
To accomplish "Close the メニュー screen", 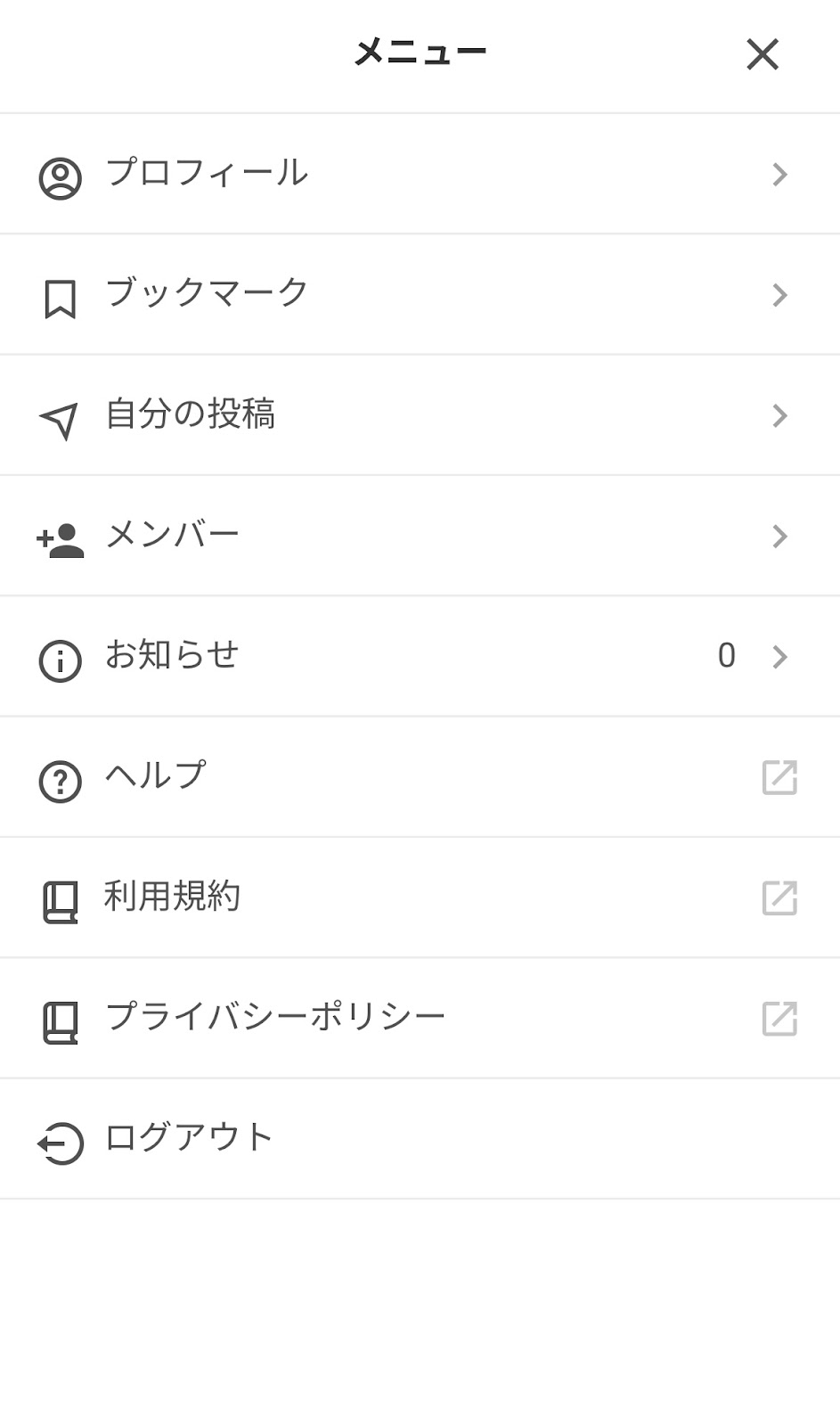I will pyautogui.click(x=763, y=54).
